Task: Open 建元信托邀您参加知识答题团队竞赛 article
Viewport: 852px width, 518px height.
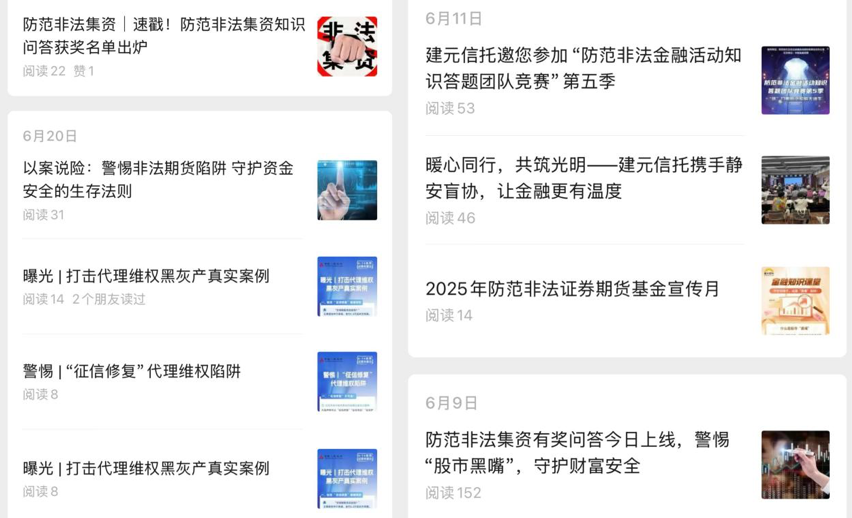Action: pyautogui.click(x=583, y=68)
